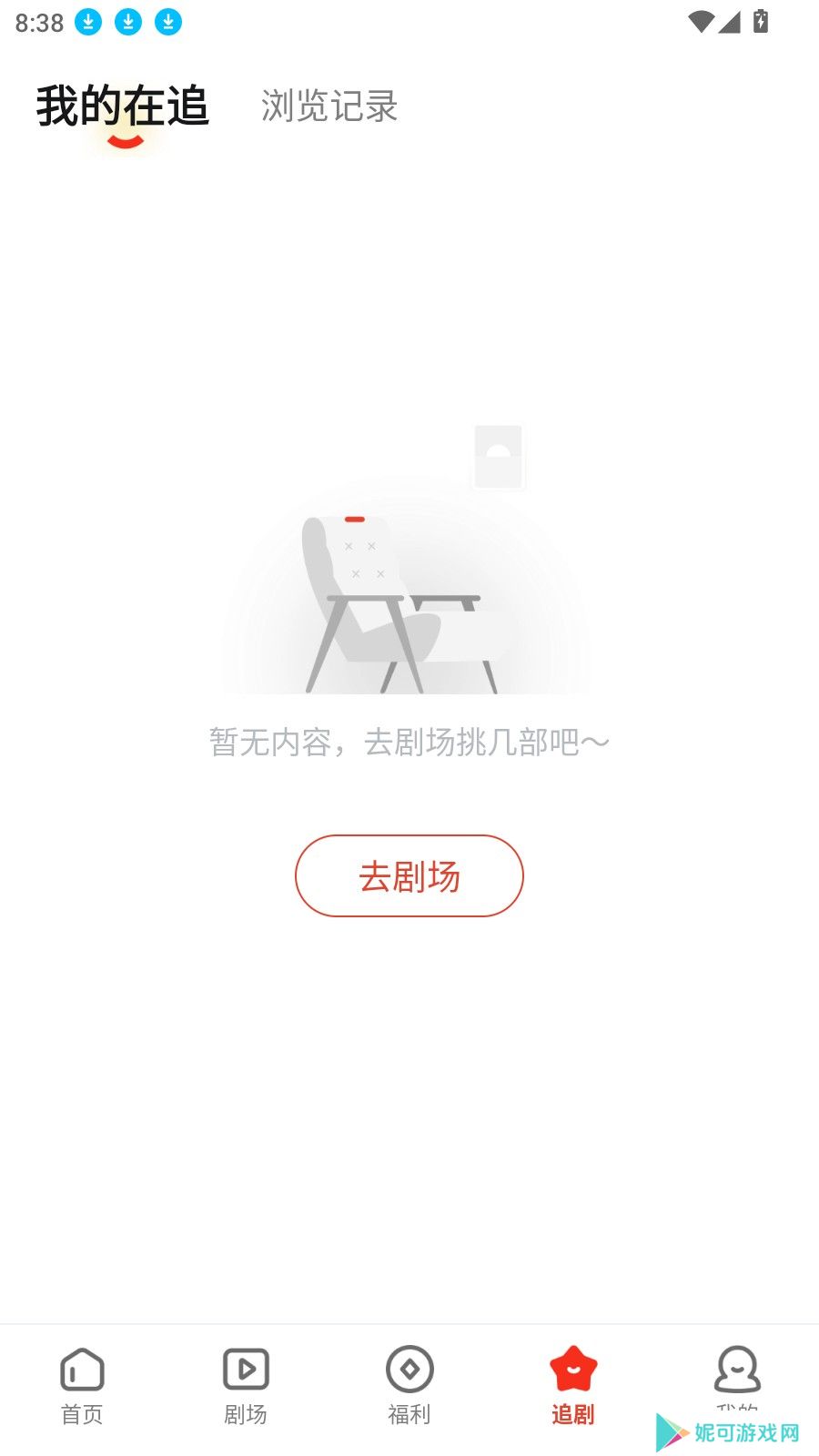Select the 追剧 bottom navigation item
The image size is (819, 1456).
coord(573,1385)
